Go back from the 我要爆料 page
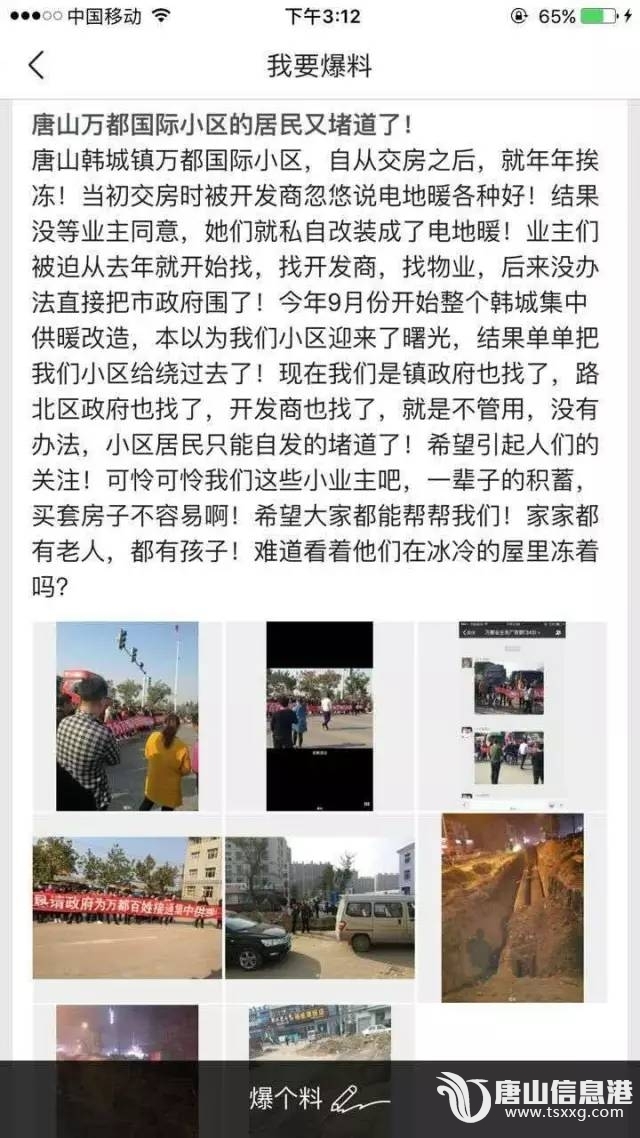 [x=37, y=66]
